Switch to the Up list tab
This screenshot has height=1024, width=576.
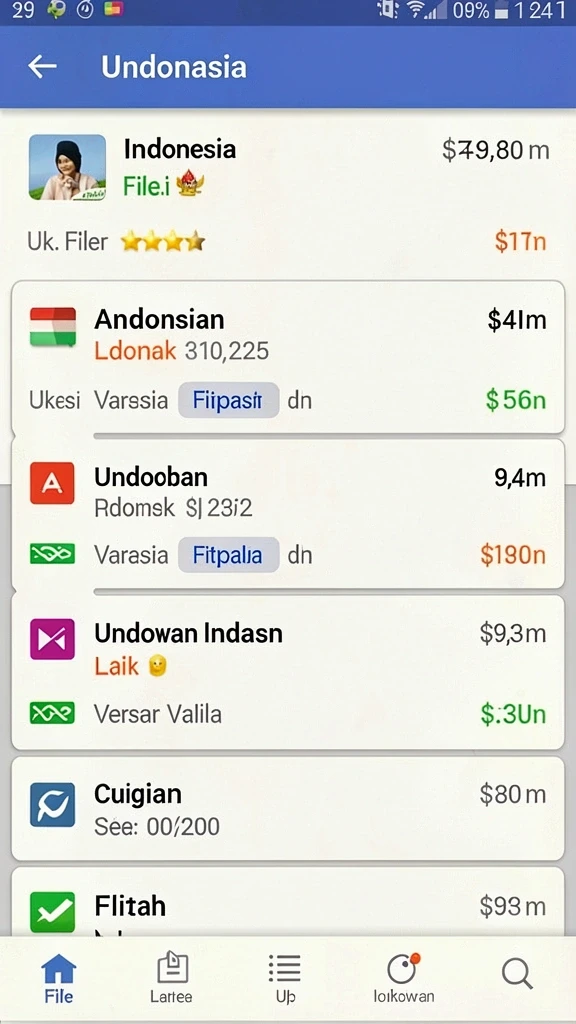click(285, 978)
